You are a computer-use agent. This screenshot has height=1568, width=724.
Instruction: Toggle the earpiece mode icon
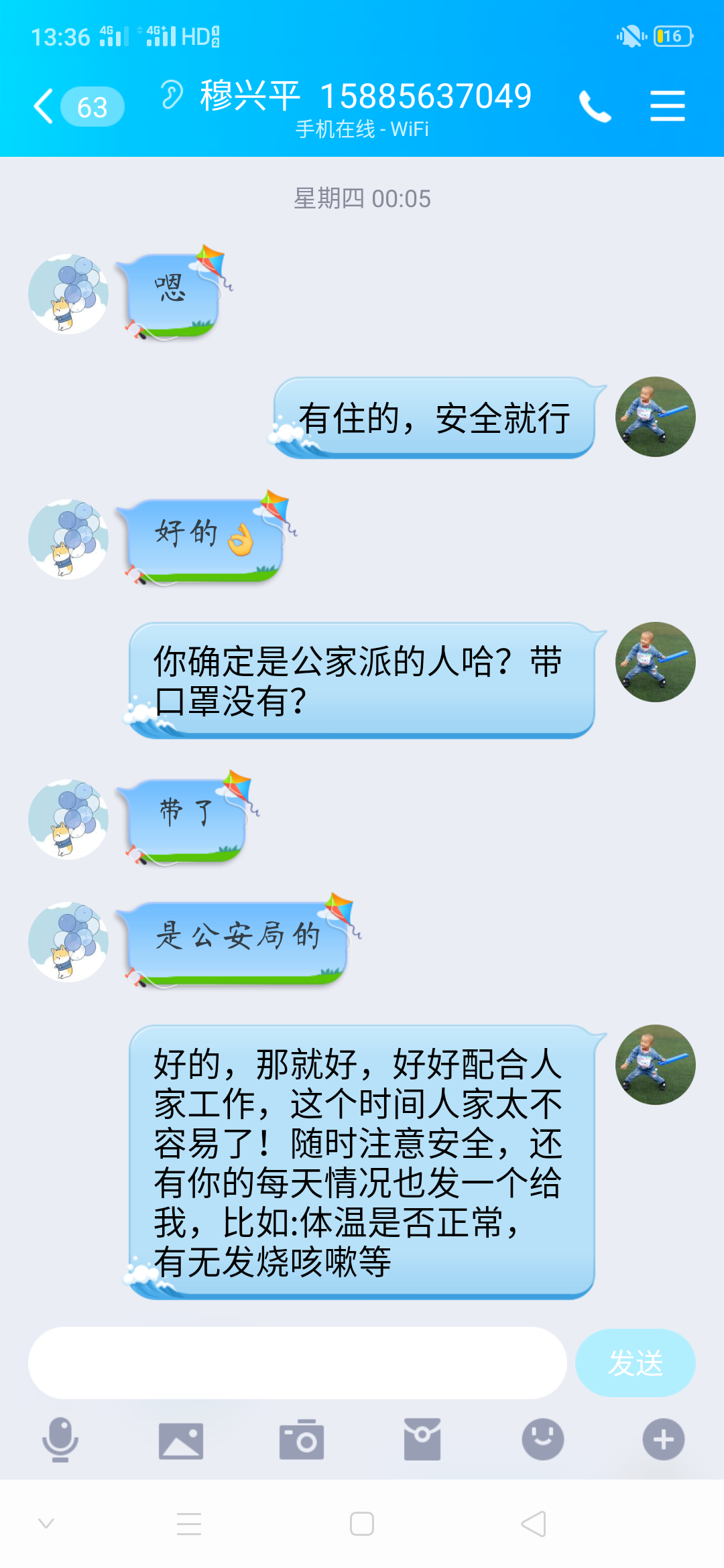172,94
